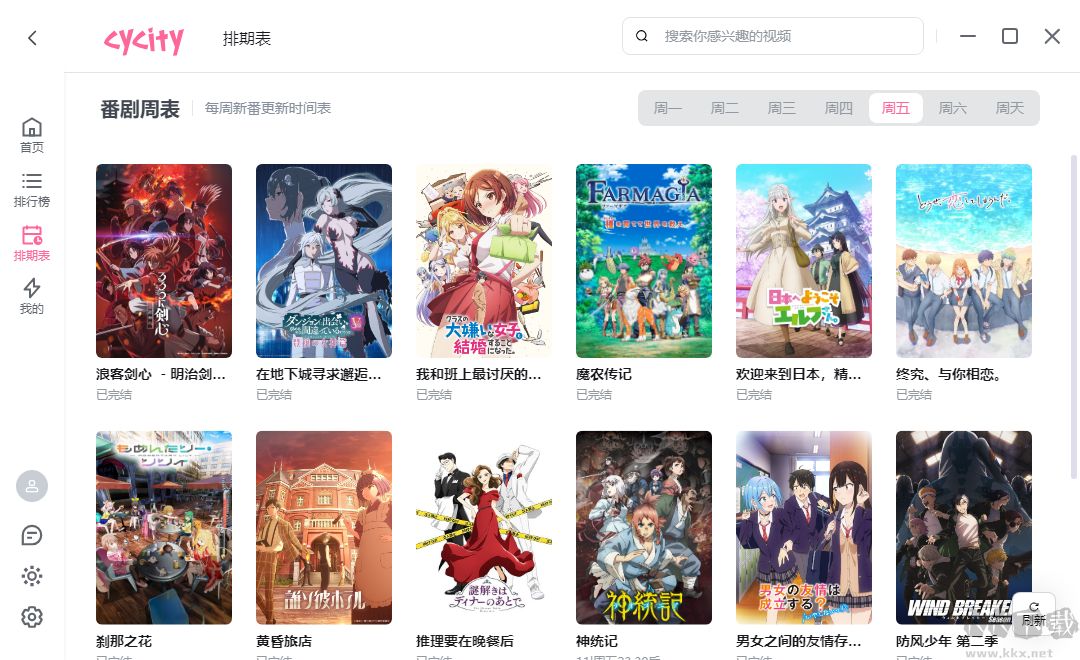The image size is (1080, 660).
Task: Switch the schedule to 周六
Action: click(952, 108)
